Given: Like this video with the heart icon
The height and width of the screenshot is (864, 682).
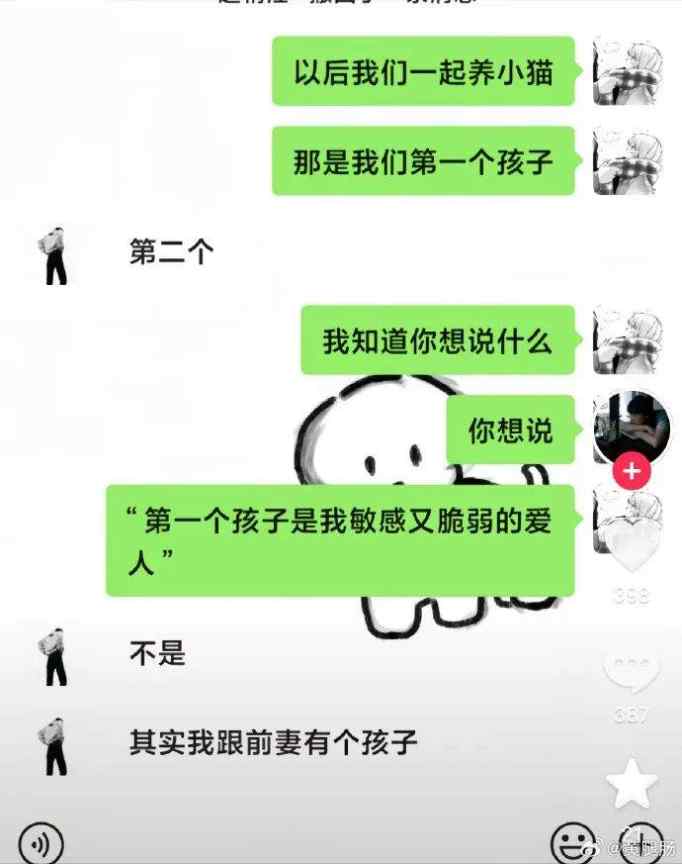Looking at the screenshot, I should tap(631, 547).
